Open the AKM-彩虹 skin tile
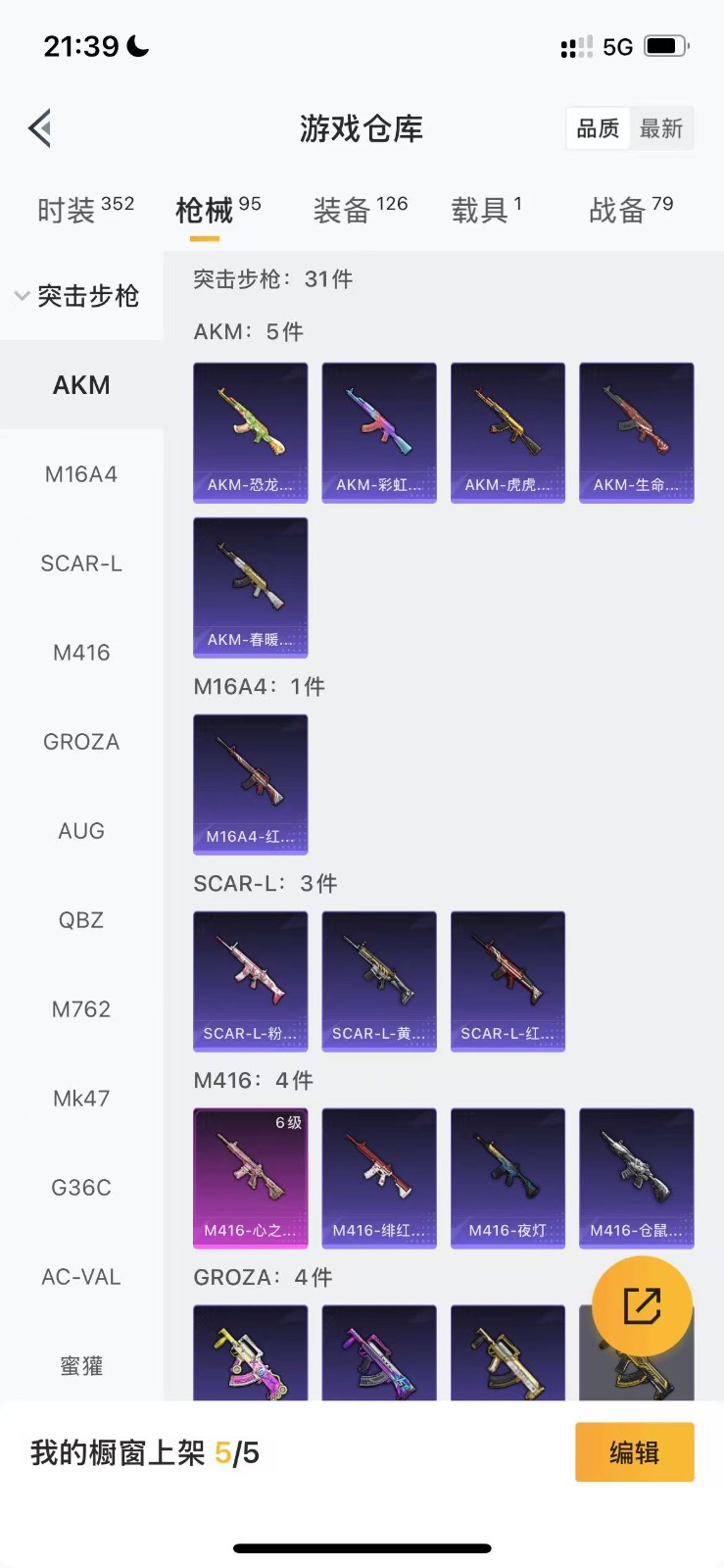 click(x=379, y=432)
